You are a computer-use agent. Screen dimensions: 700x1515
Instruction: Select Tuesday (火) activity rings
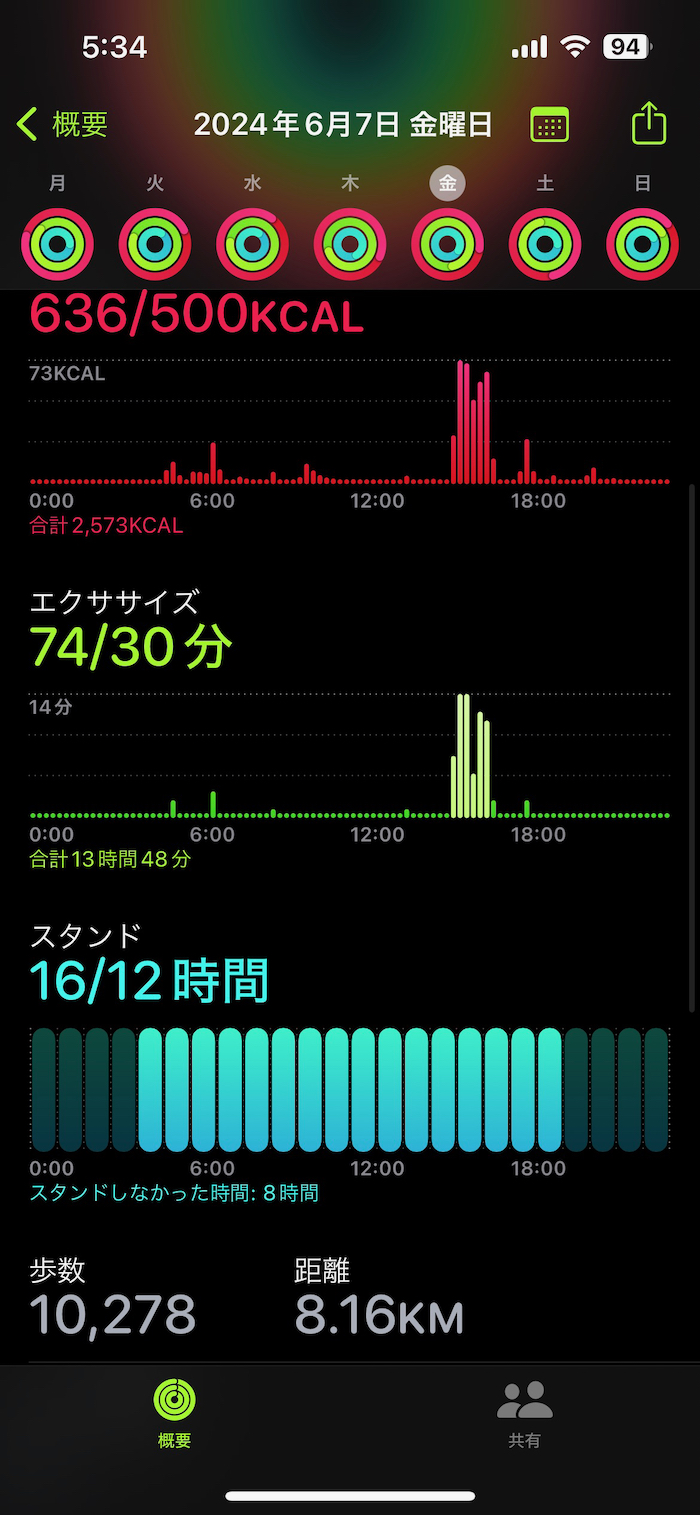pos(155,243)
